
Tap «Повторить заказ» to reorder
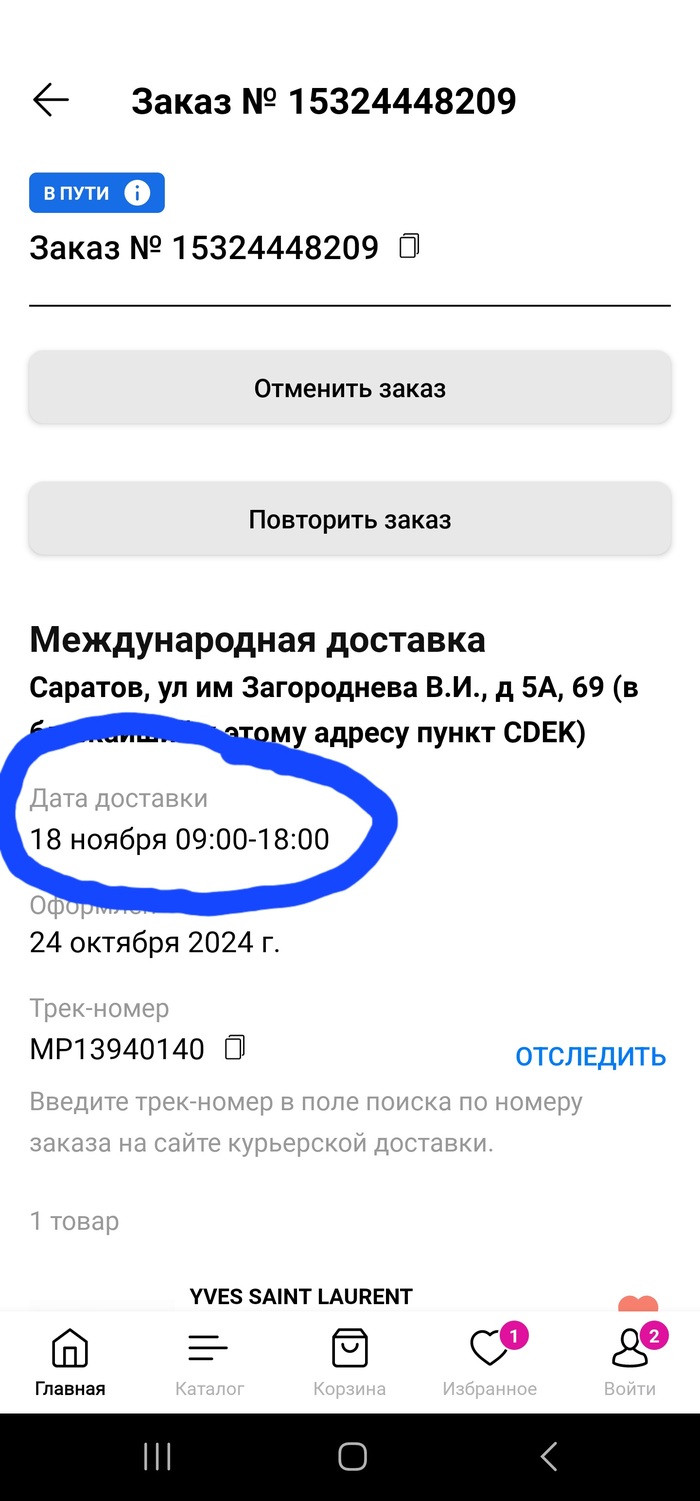(x=350, y=520)
